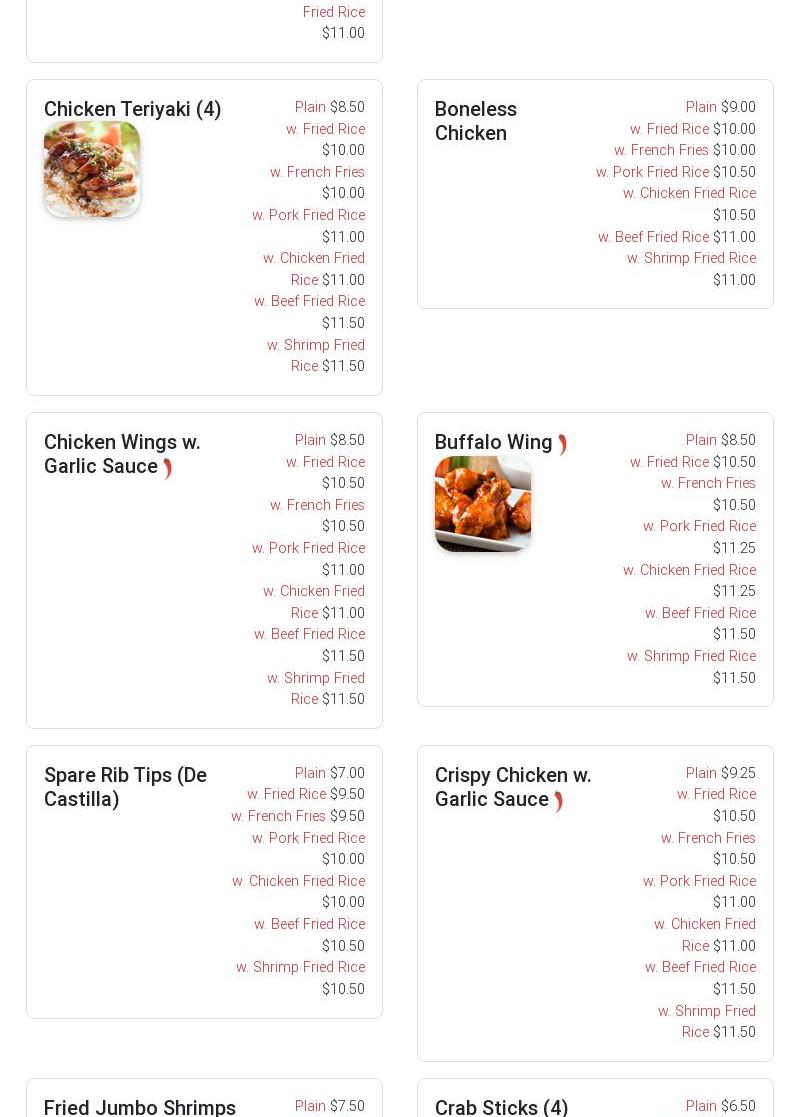Image resolution: width=800 pixels, height=1117 pixels.
Task: Tap the Fried Jumbo Shrimps card
Action: coord(140,1105)
